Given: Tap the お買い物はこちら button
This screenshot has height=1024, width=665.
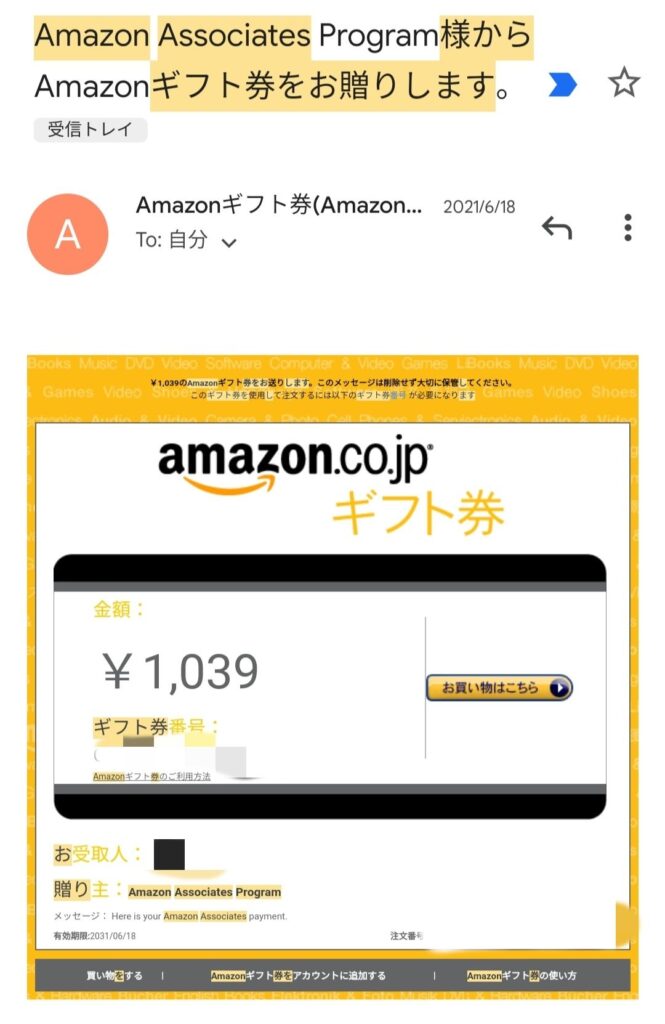Looking at the screenshot, I should (x=499, y=688).
